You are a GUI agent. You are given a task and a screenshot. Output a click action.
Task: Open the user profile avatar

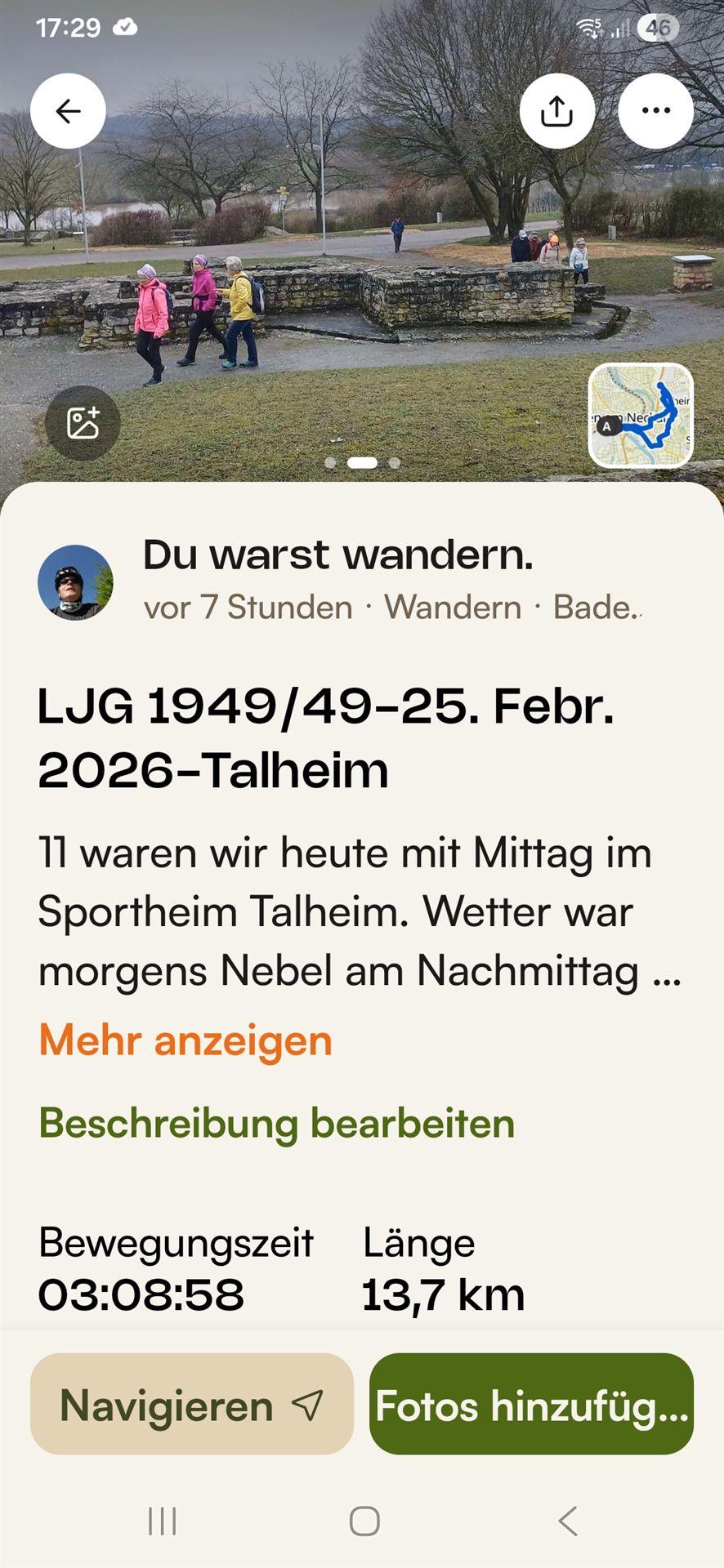coord(75,582)
